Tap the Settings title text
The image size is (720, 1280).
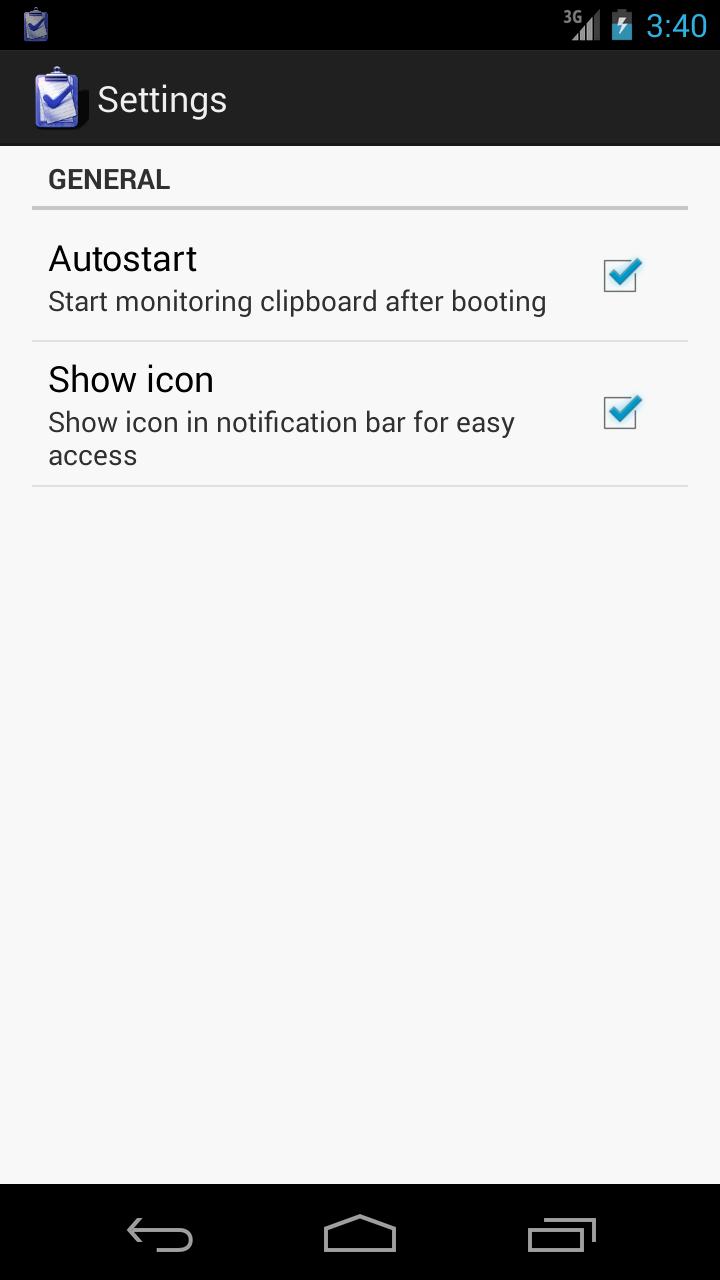(x=161, y=97)
